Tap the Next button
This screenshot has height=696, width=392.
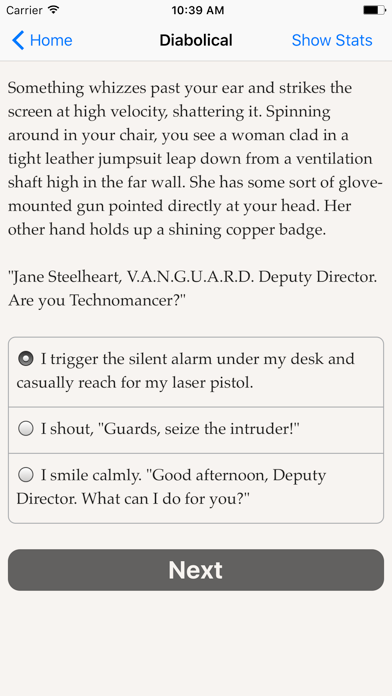(196, 570)
